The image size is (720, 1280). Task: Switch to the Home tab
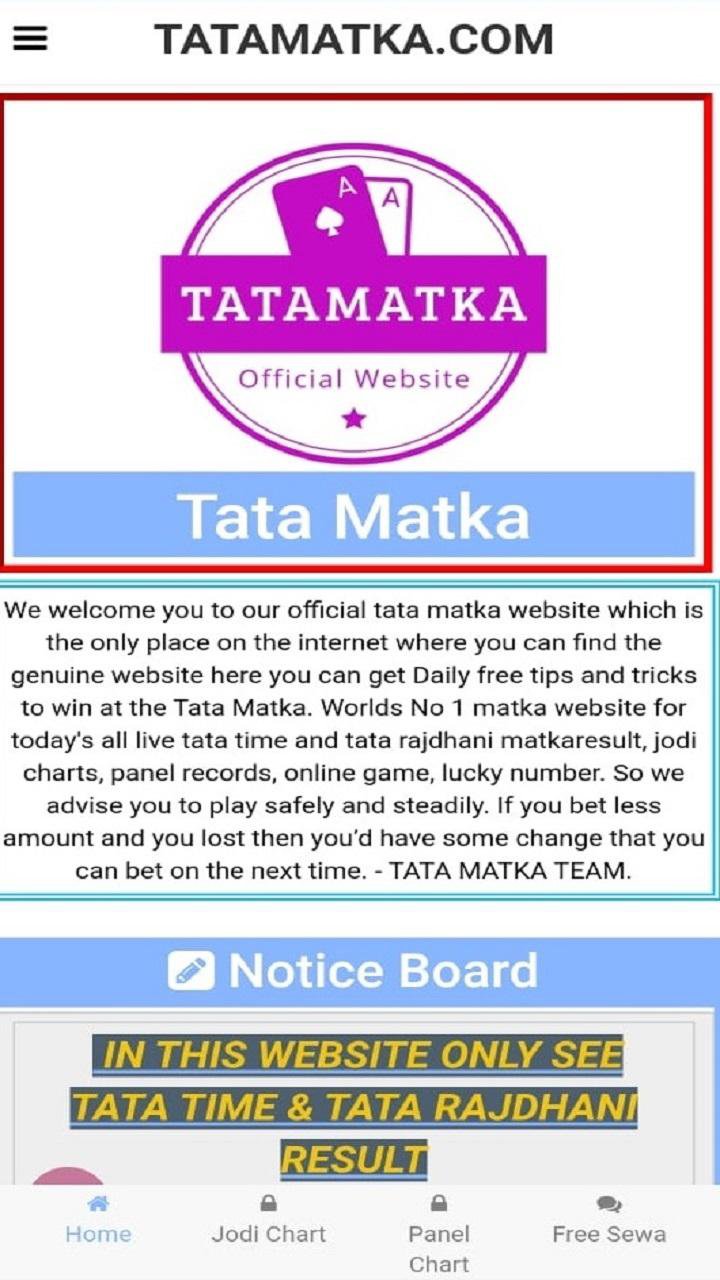pos(98,1221)
